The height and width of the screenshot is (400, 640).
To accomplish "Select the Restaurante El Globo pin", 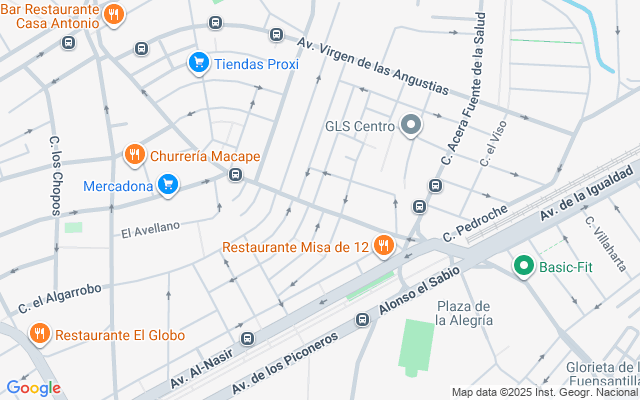I will coord(41,334).
